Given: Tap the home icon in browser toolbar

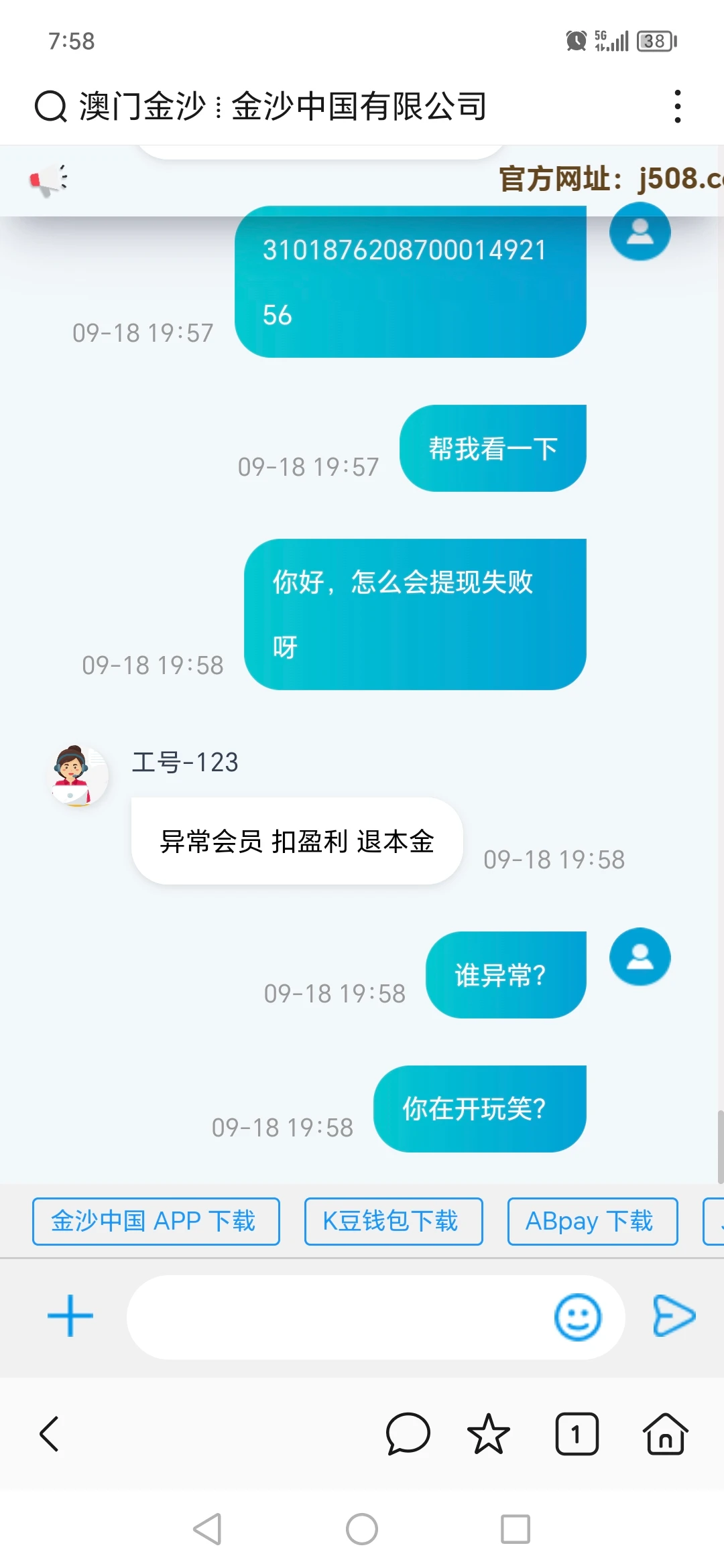Looking at the screenshot, I should click(664, 1435).
